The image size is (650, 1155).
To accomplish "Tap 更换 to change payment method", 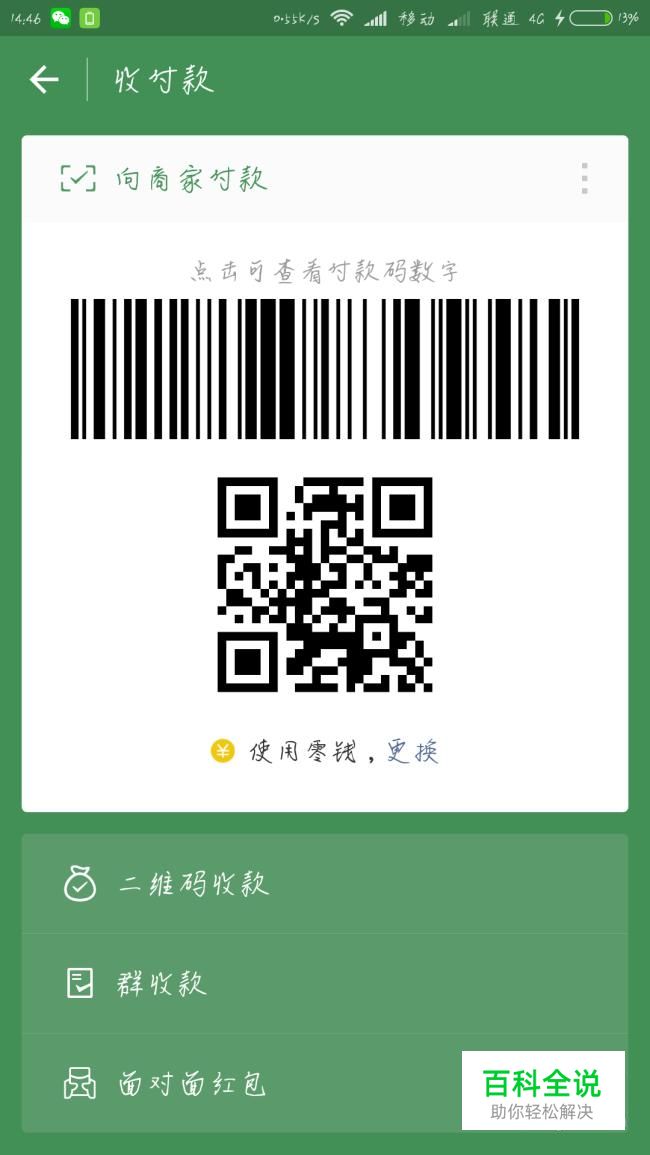I will 413,751.
